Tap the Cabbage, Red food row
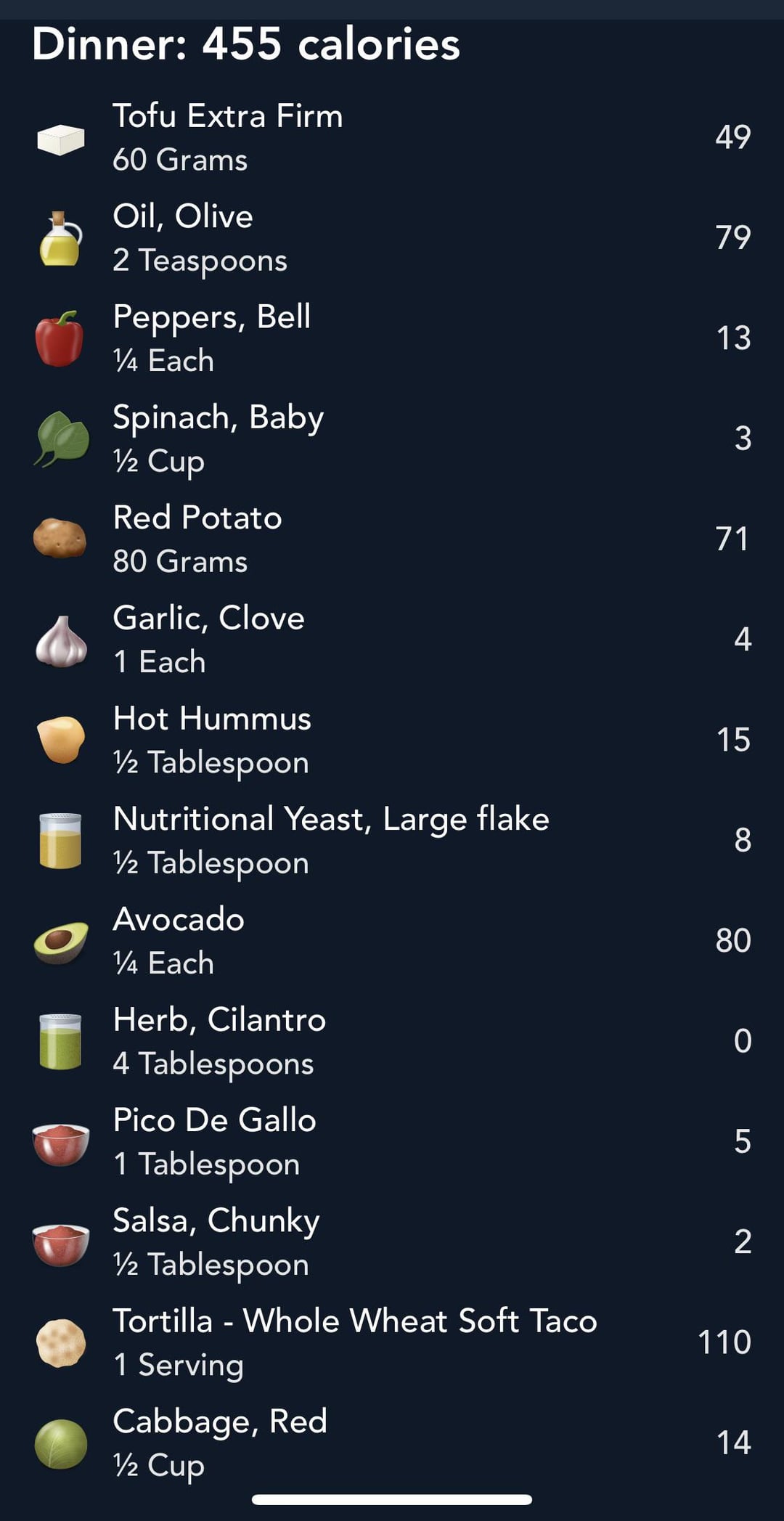The height and width of the screenshot is (1521, 784). 392,1443
